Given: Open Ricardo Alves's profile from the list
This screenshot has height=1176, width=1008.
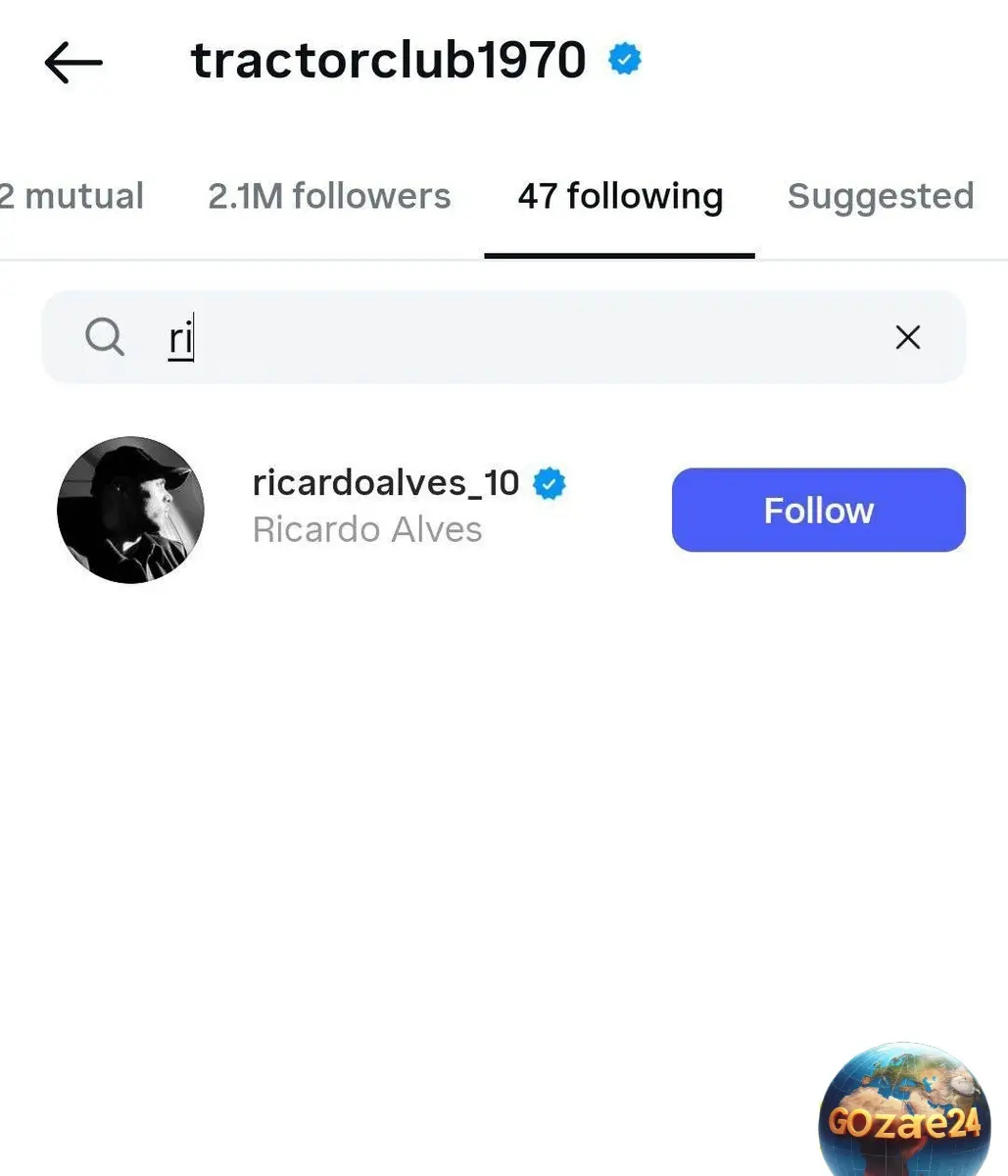Looking at the screenshot, I should 385,505.
